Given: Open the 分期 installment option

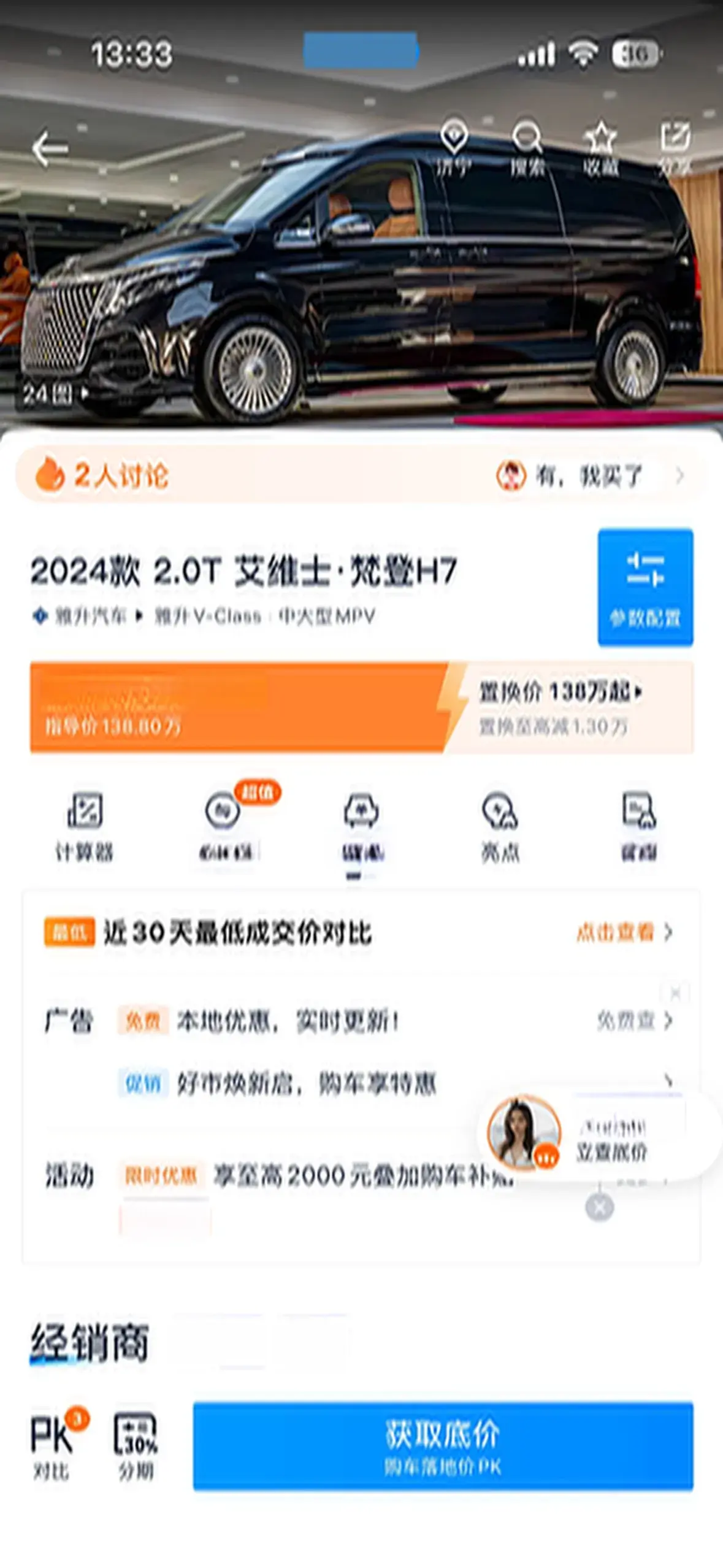Looking at the screenshot, I should tap(136, 1443).
